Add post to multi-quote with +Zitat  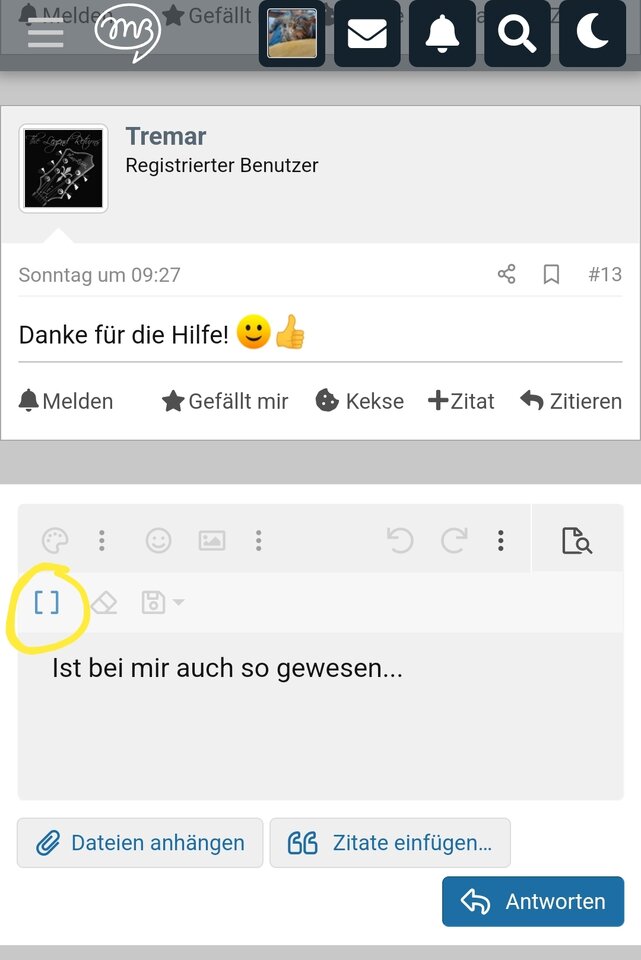[461, 401]
